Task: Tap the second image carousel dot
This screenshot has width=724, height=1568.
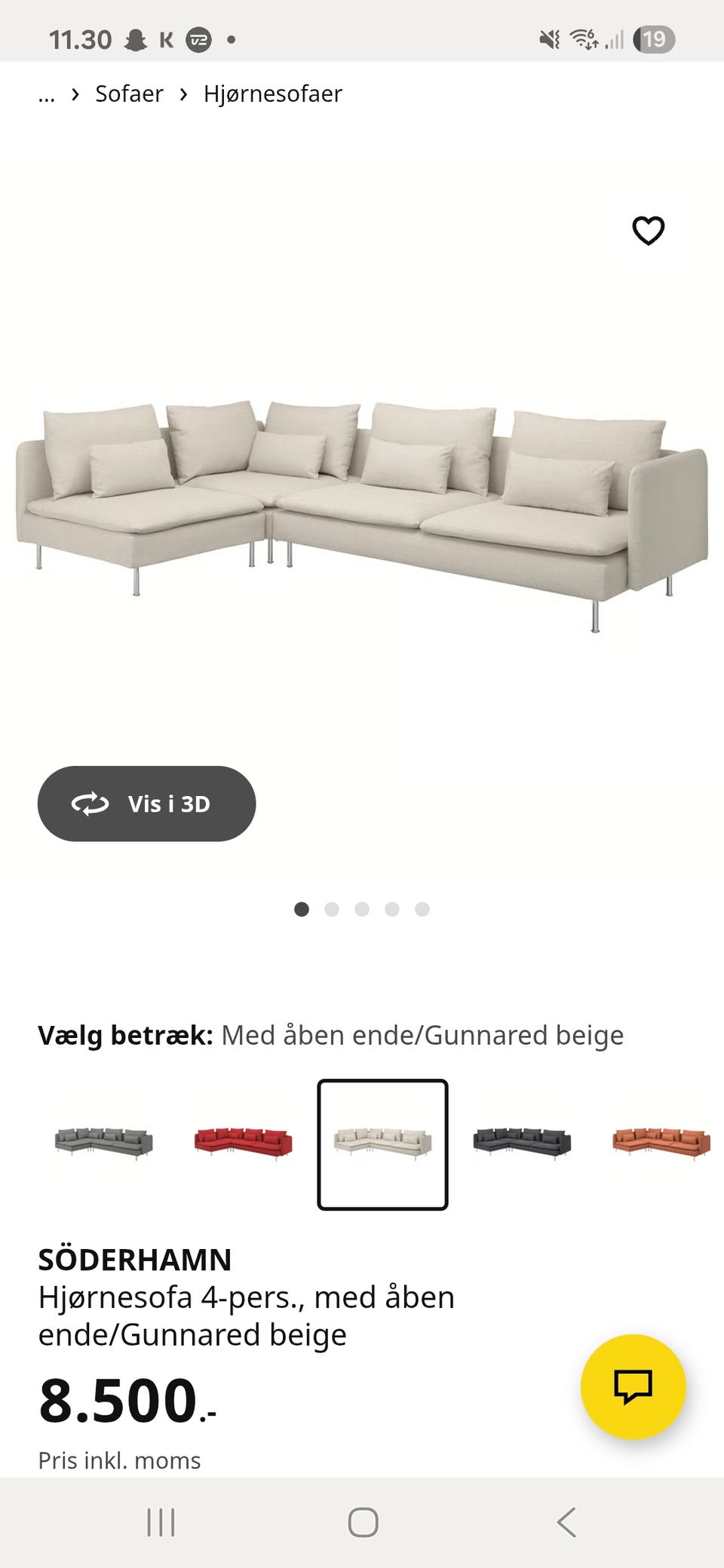Action: [x=332, y=909]
